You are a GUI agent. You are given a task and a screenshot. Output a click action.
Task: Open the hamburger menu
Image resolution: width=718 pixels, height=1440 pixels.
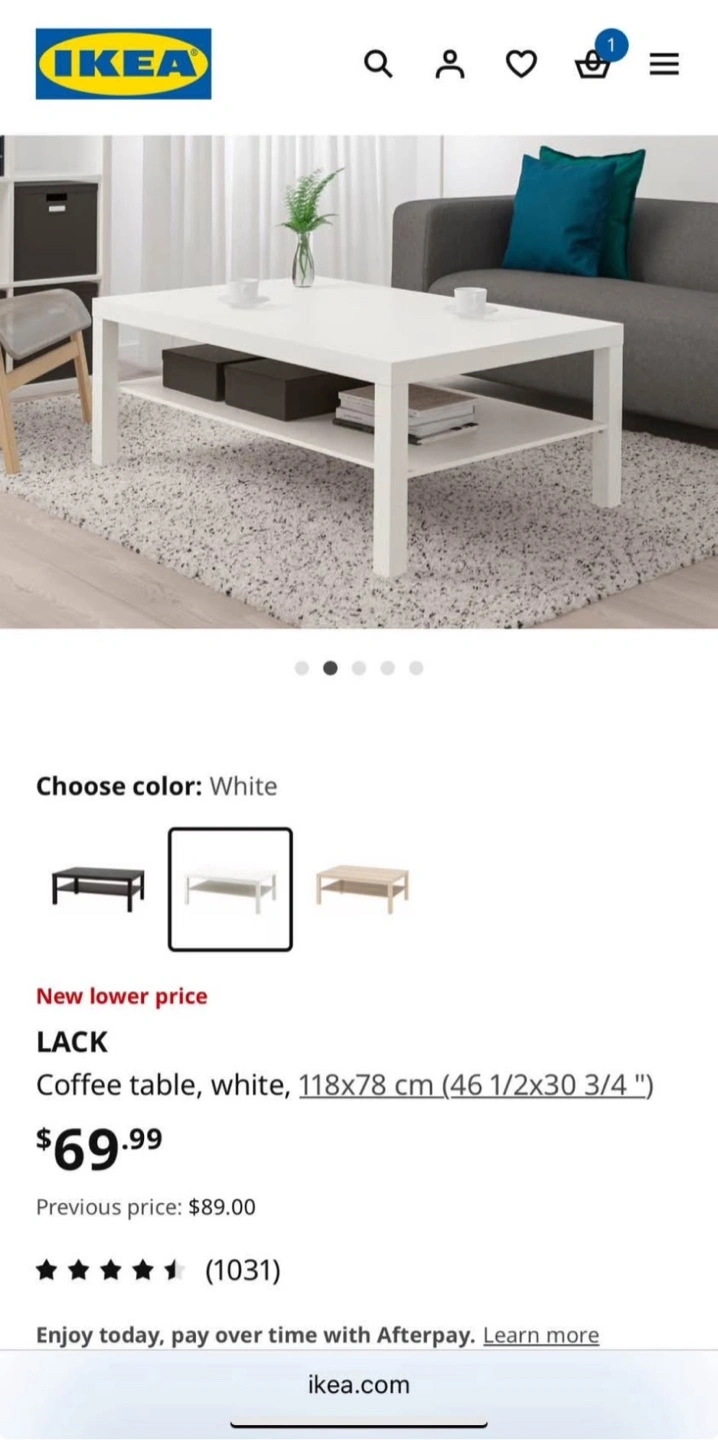click(x=664, y=65)
